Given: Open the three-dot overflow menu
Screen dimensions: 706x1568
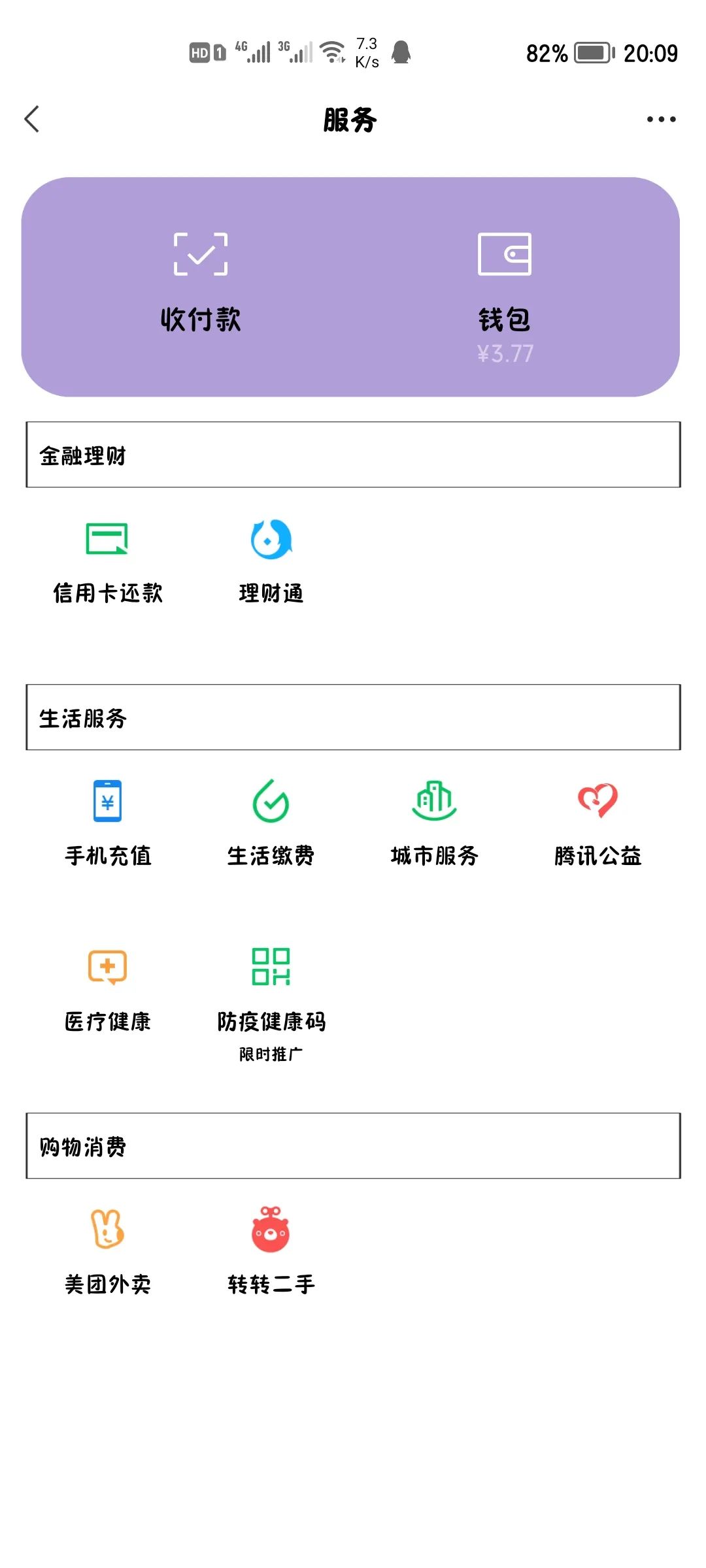Looking at the screenshot, I should [661, 119].
